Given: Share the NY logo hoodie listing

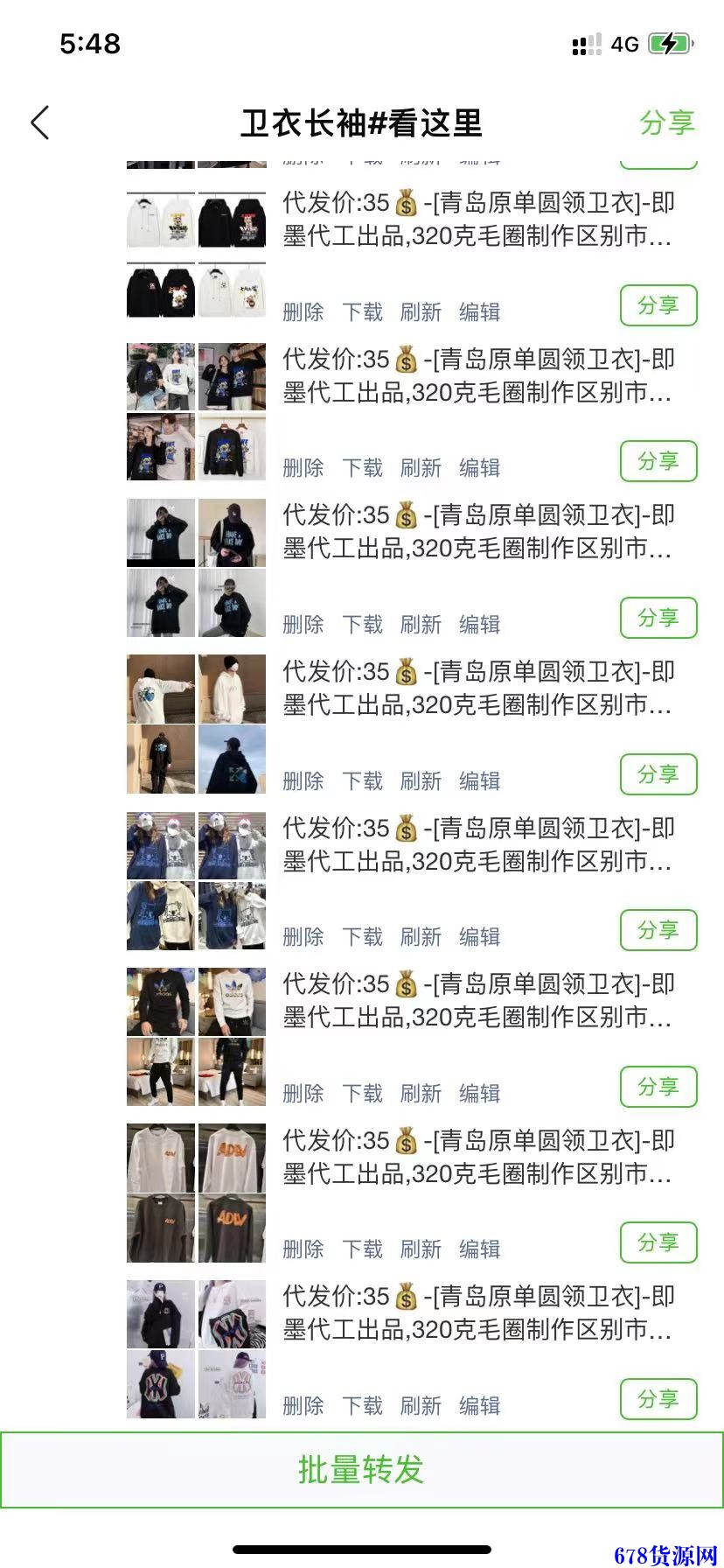Looking at the screenshot, I should pyautogui.click(x=658, y=1398).
